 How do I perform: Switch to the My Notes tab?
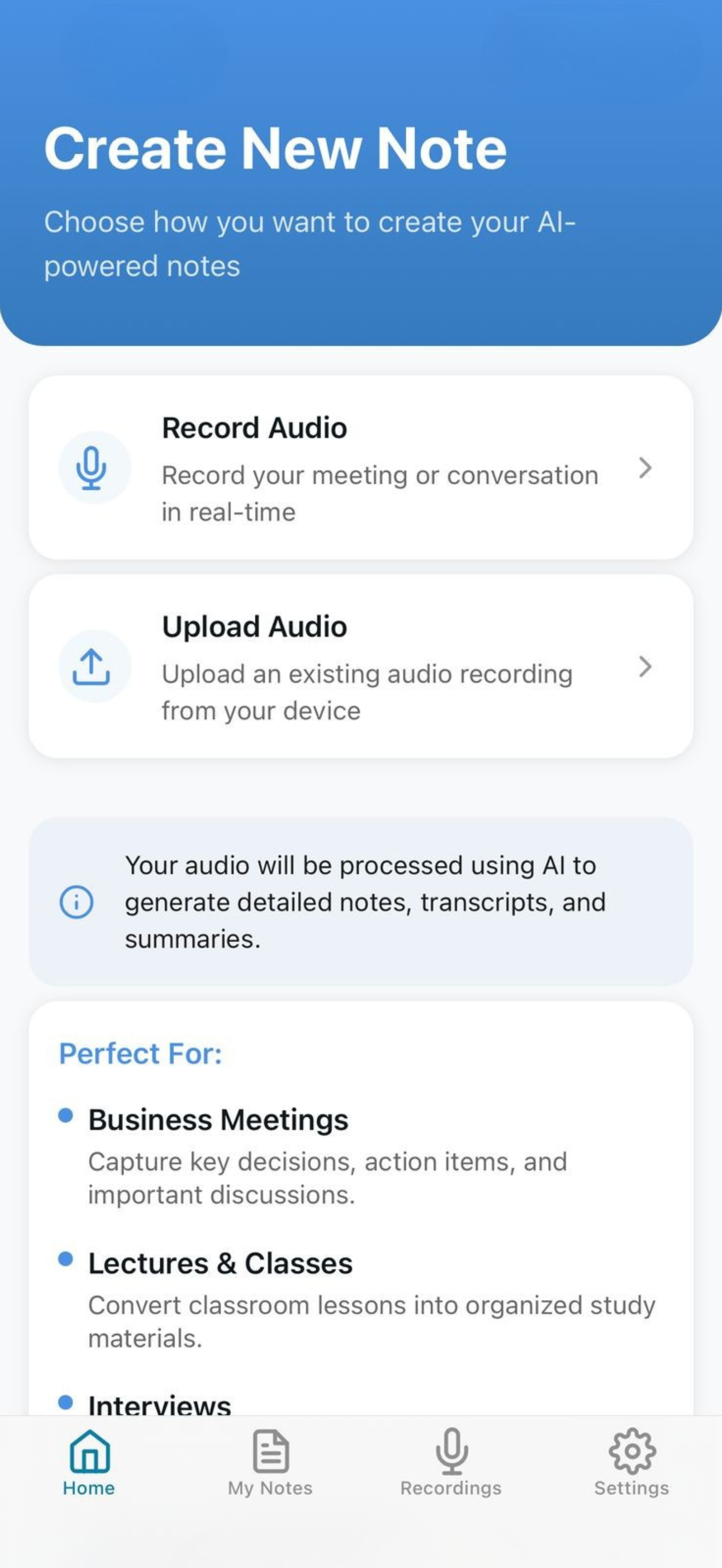pos(270,1467)
